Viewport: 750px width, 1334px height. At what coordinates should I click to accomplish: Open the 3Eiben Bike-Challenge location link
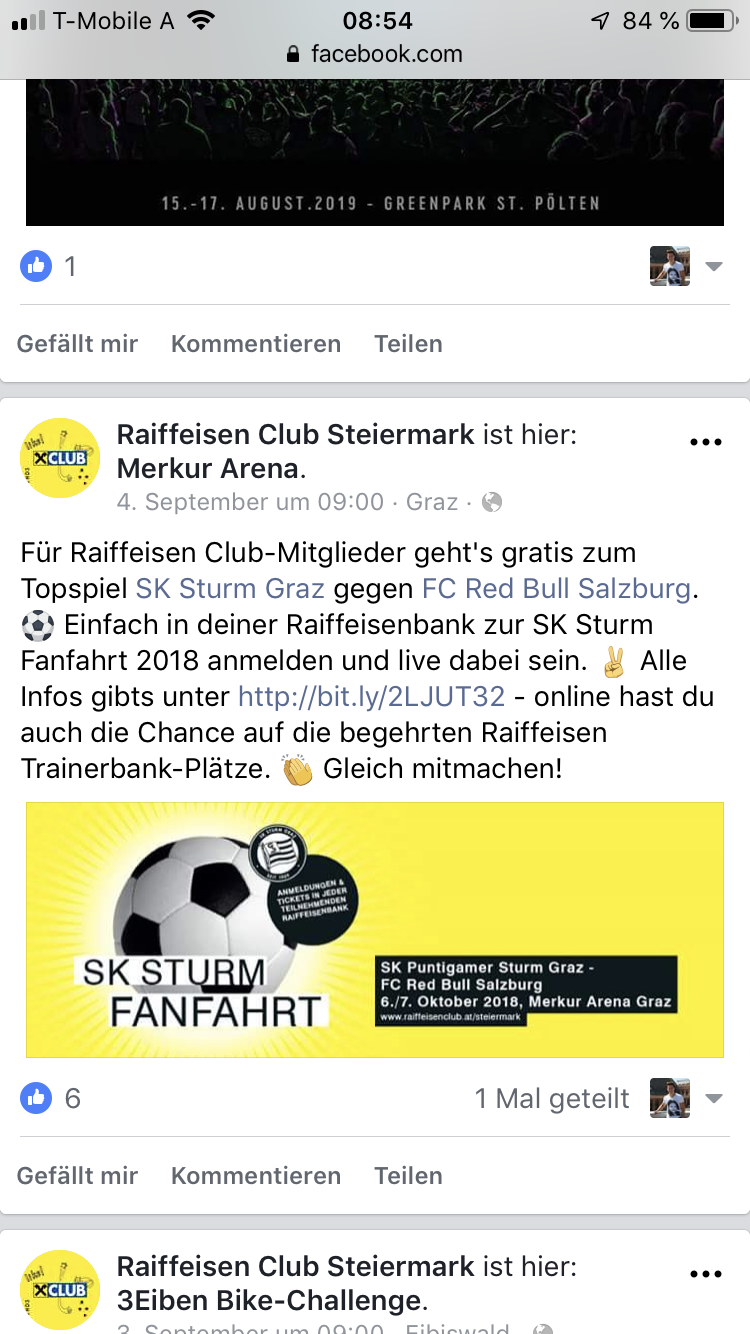coord(269,1301)
